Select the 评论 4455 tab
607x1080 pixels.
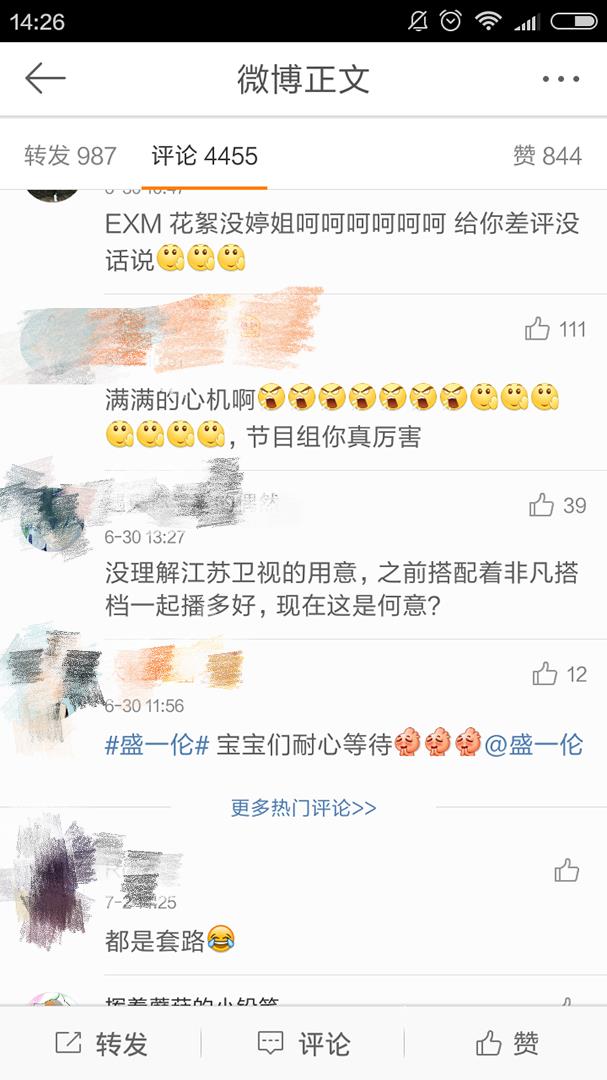[x=204, y=156]
